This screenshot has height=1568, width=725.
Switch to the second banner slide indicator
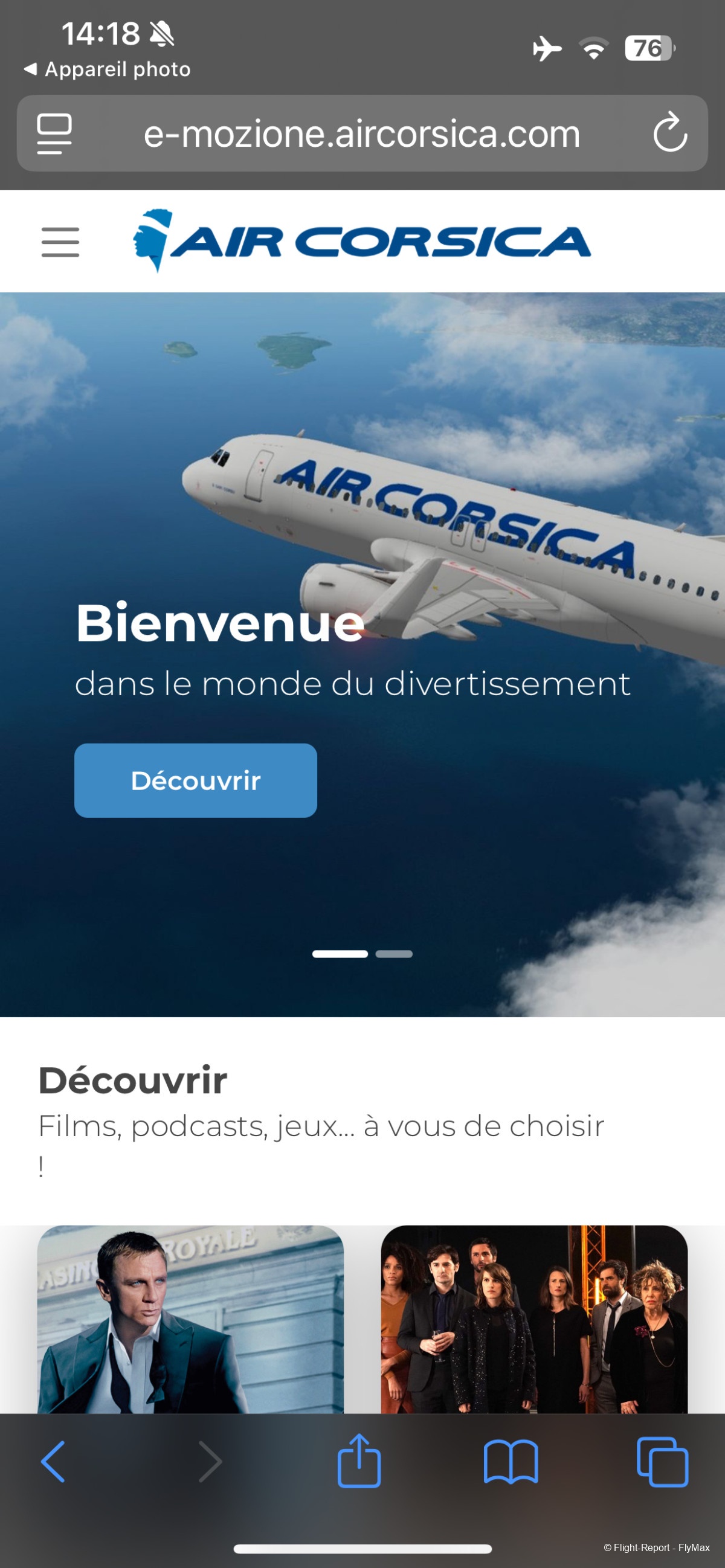pos(394,954)
